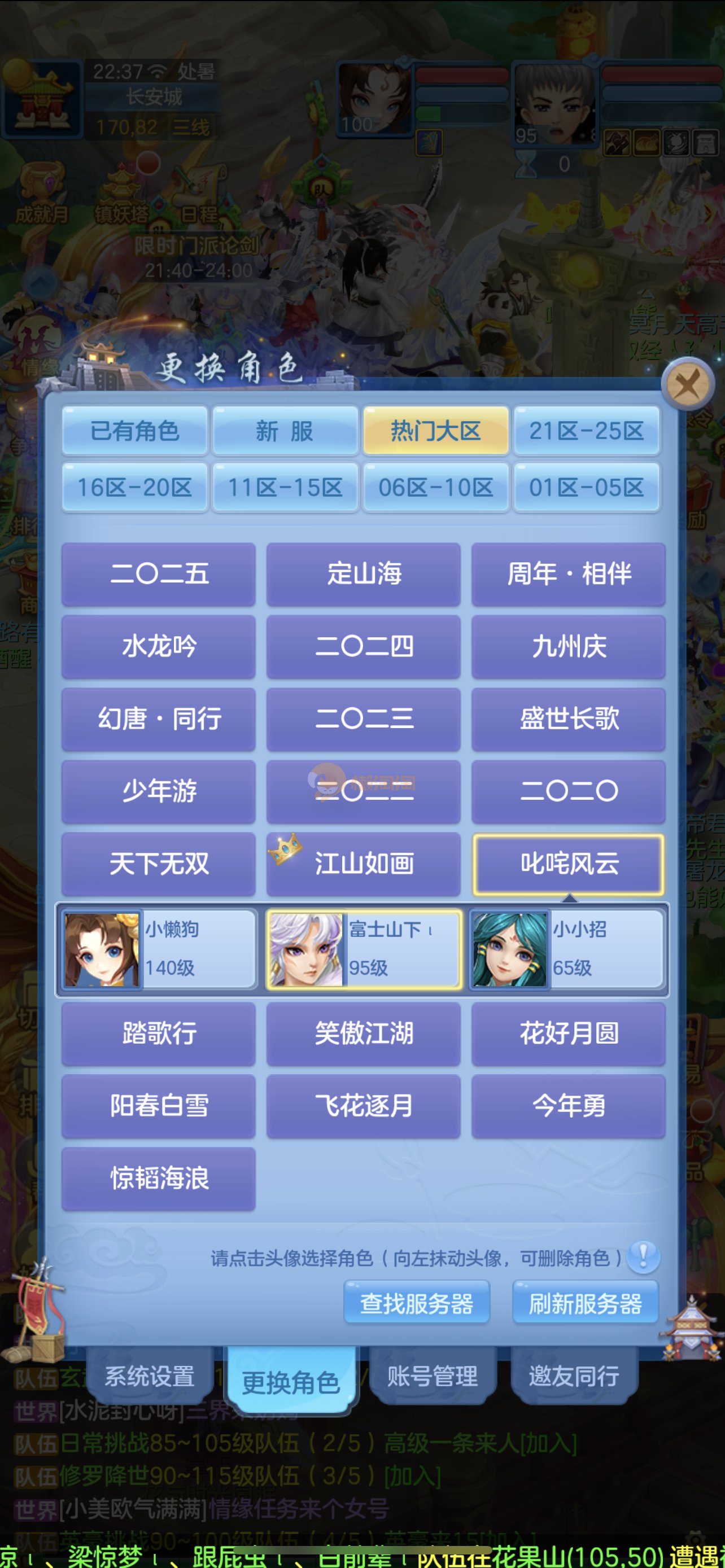Open the 邀友同行 tab

[x=574, y=1375]
